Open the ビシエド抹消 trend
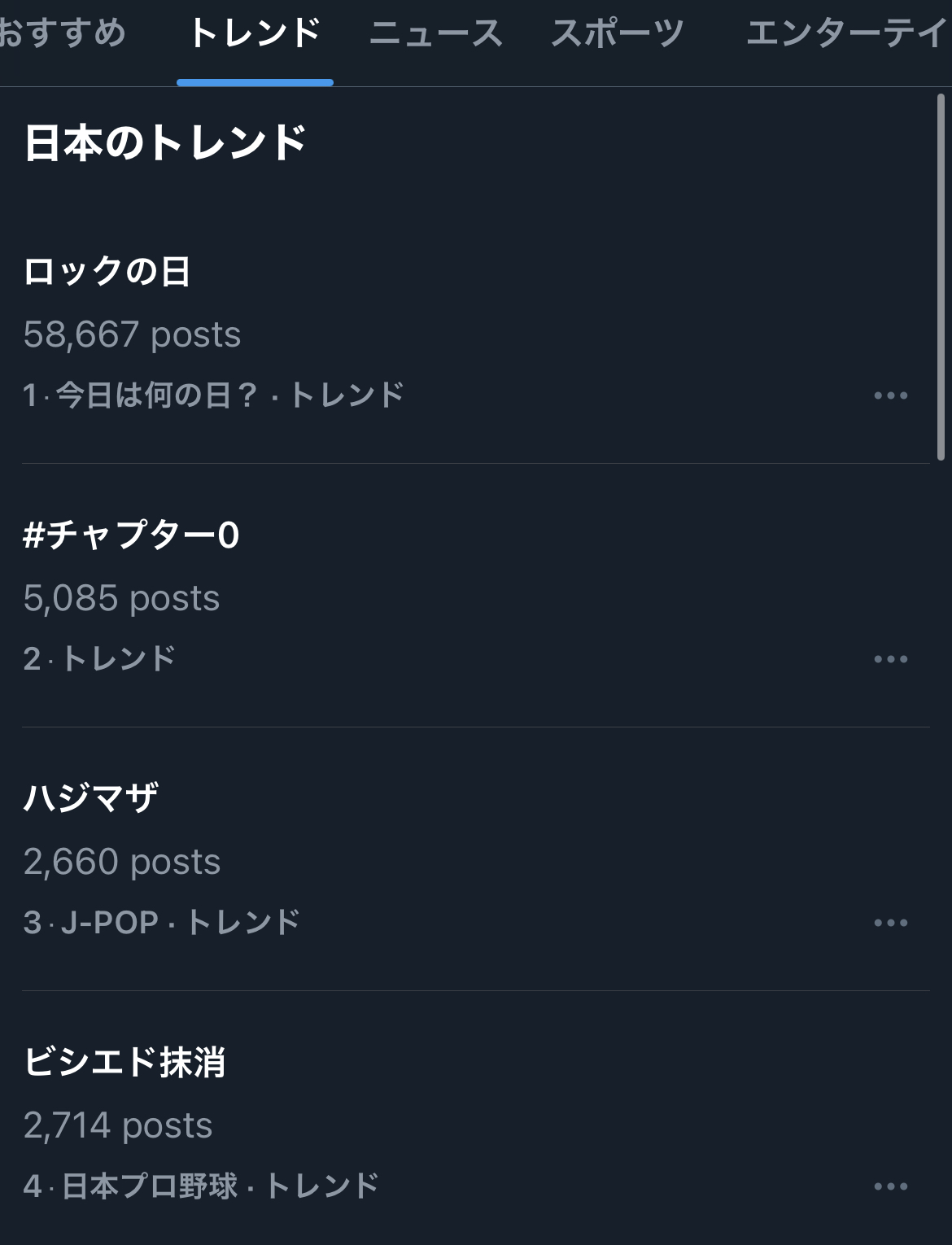Viewport: 952px width, 1245px height. (x=124, y=1062)
